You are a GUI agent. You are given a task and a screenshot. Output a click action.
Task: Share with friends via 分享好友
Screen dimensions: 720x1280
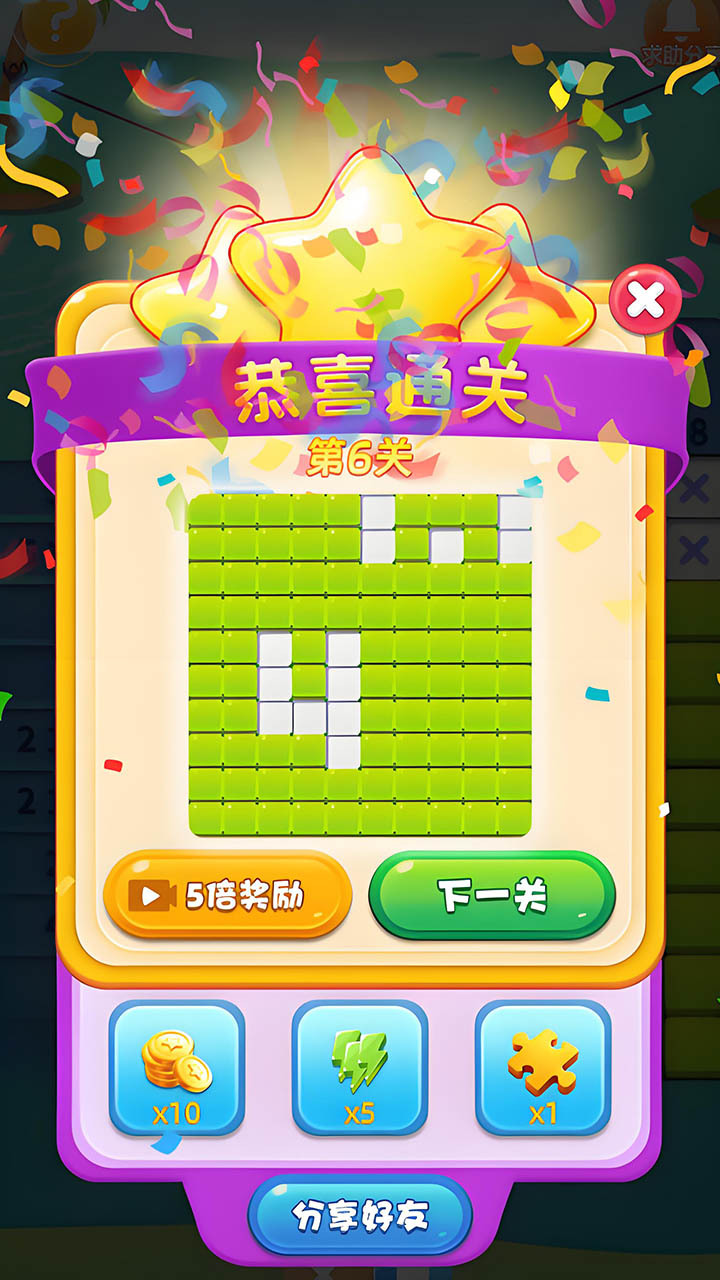(360, 1216)
